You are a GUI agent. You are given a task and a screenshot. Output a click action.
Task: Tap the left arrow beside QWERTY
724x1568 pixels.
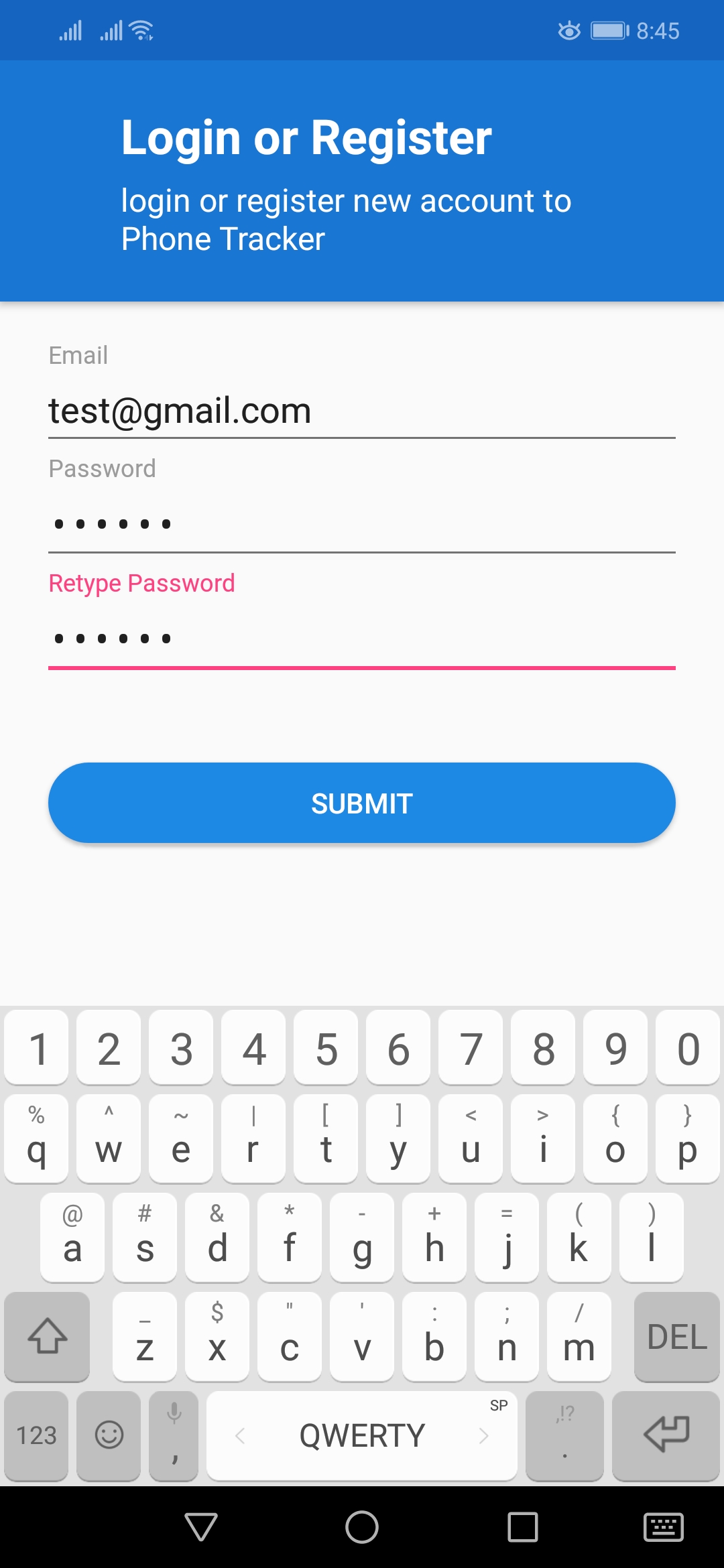tap(241, 1436)
